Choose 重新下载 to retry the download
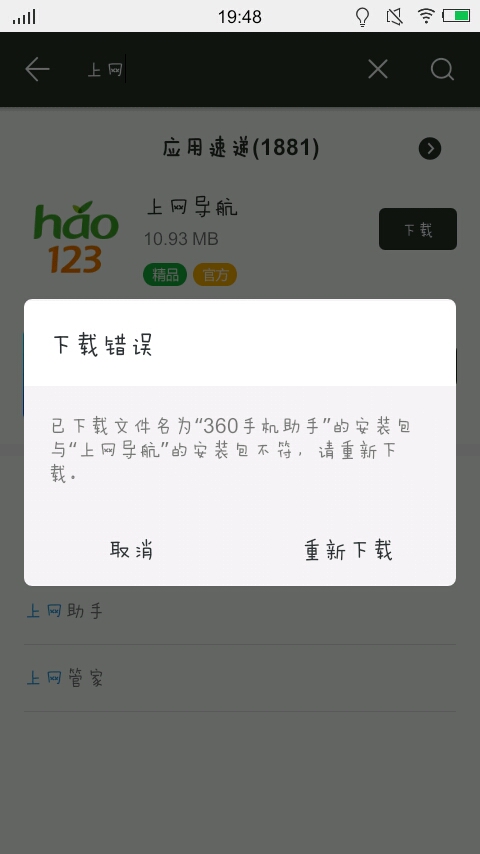 [348, 550]
